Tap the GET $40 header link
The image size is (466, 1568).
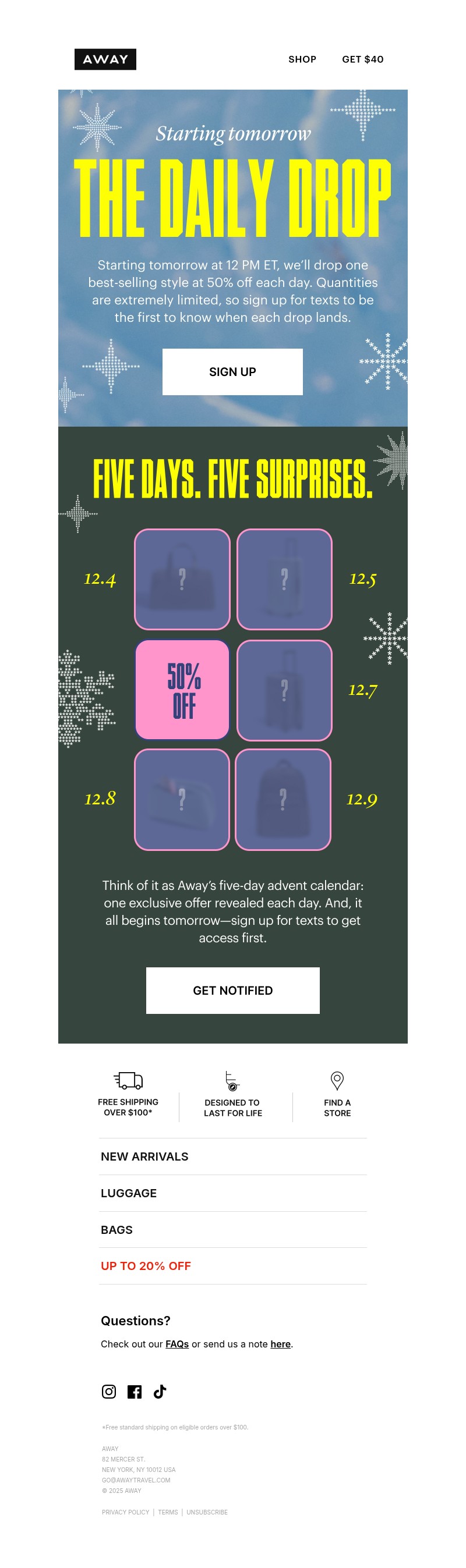tap(362, 59)
